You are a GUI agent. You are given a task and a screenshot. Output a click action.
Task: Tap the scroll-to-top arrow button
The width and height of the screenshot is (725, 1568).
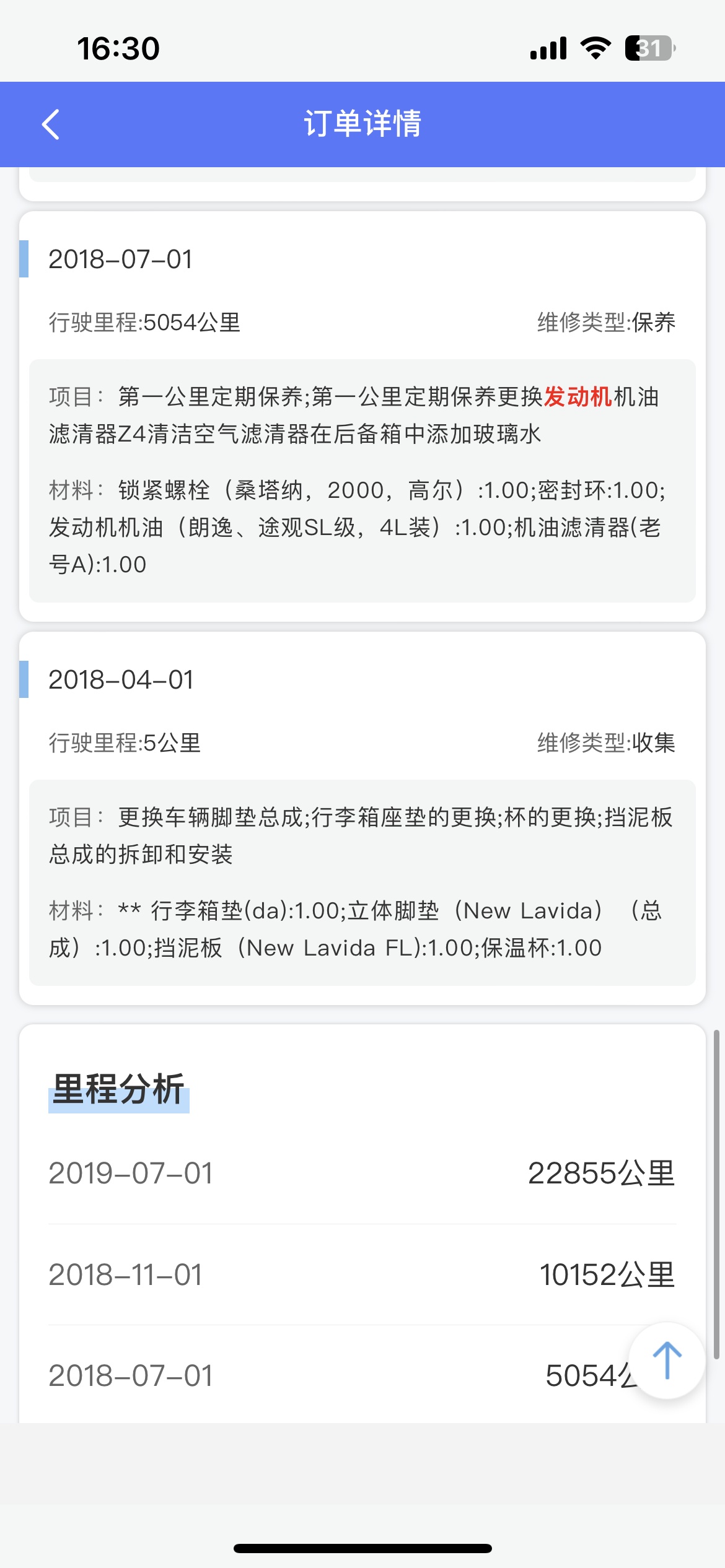click(x=667, y=1361)
